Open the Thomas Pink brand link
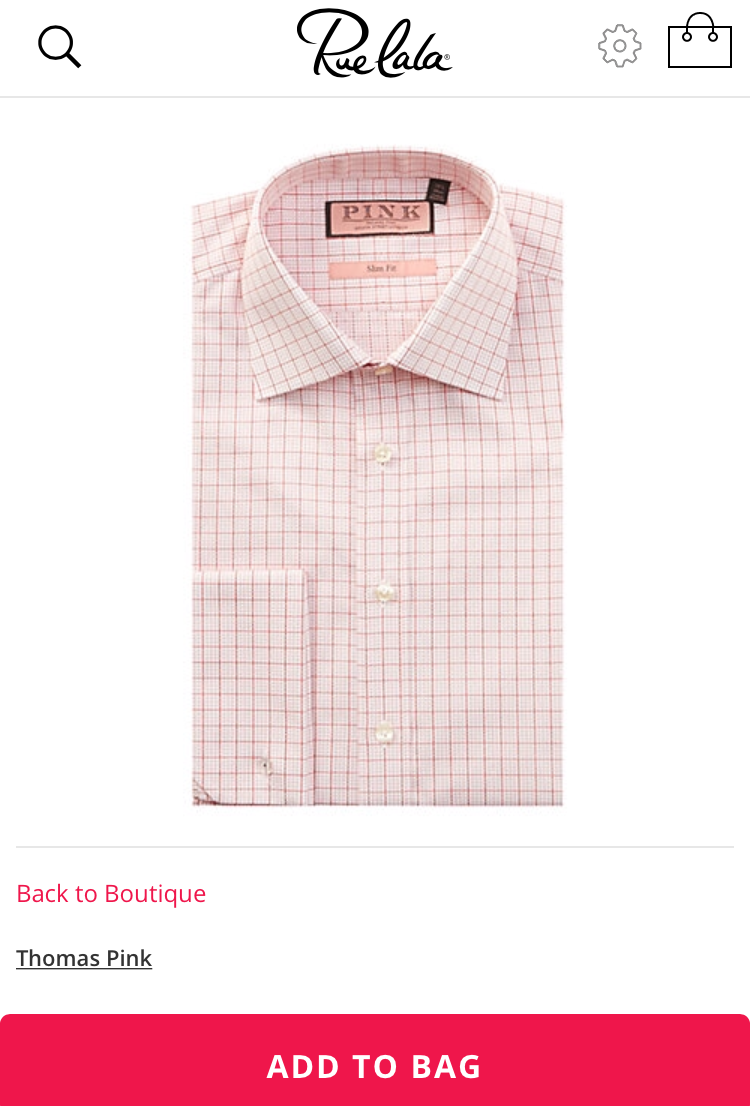Viewport: 750px width, 1106px height. [x=84, y=958]
